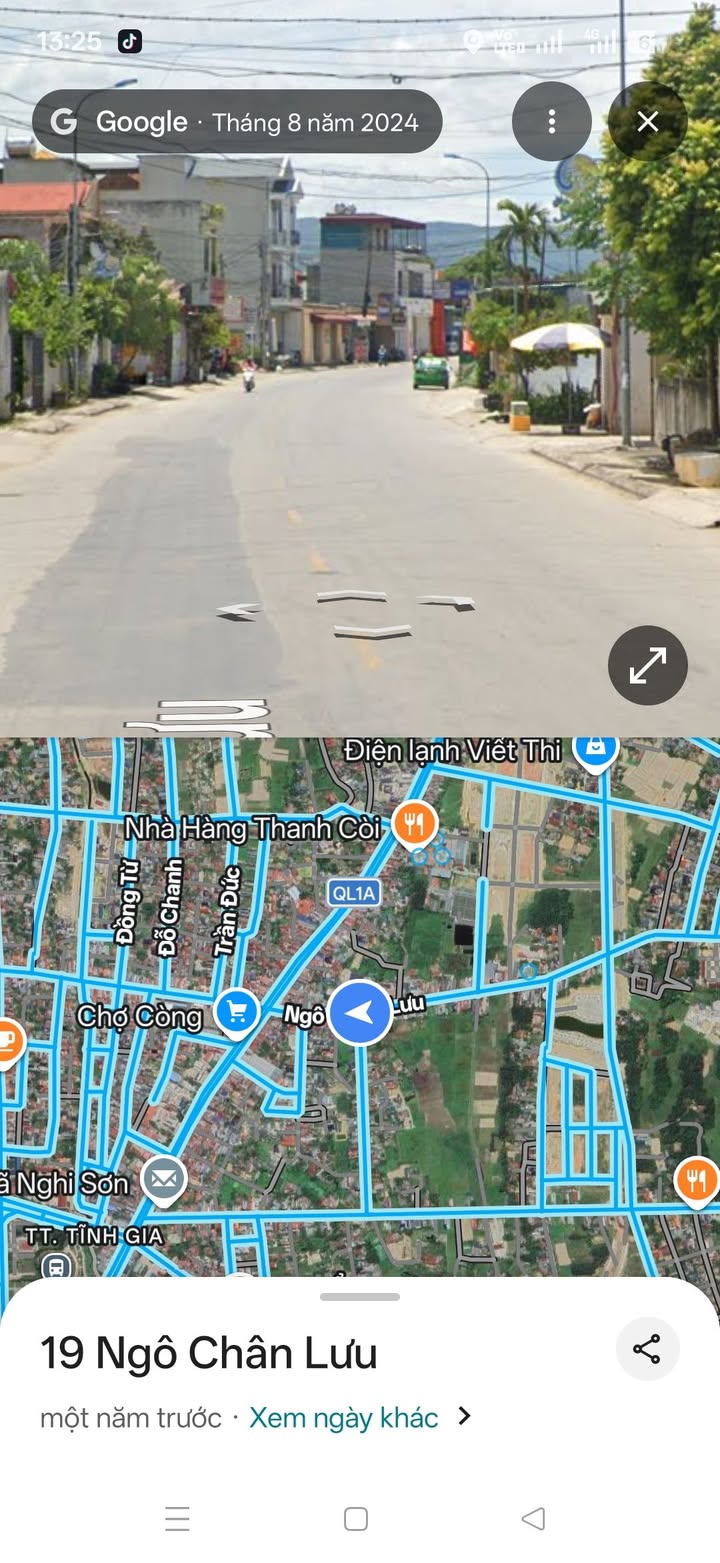Select the Điện lạnh Viết Thi shop pin
The width and height of the screenshot is (720, 1563).
point(596,750)
